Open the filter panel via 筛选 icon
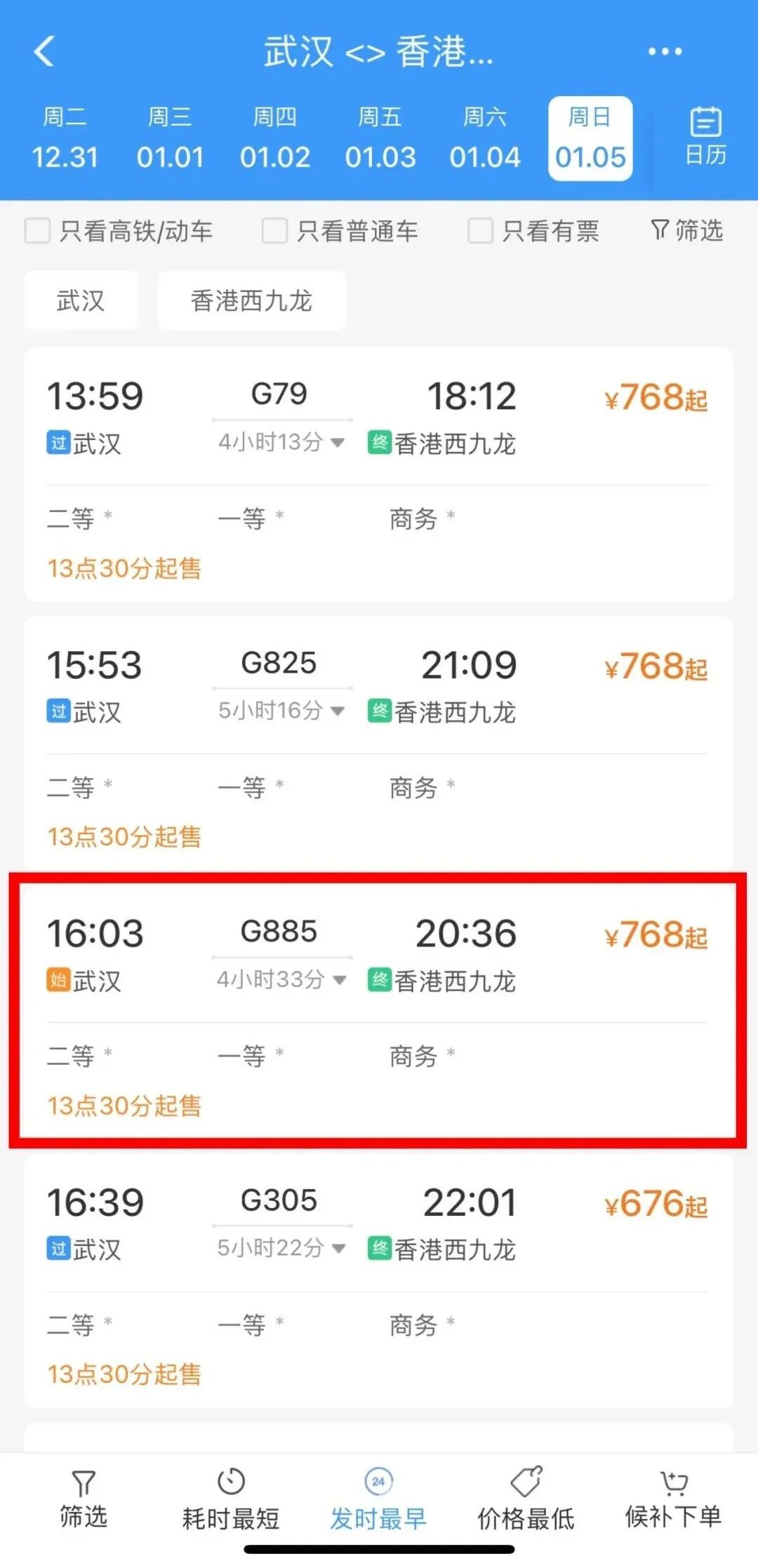 click(686, 232)
